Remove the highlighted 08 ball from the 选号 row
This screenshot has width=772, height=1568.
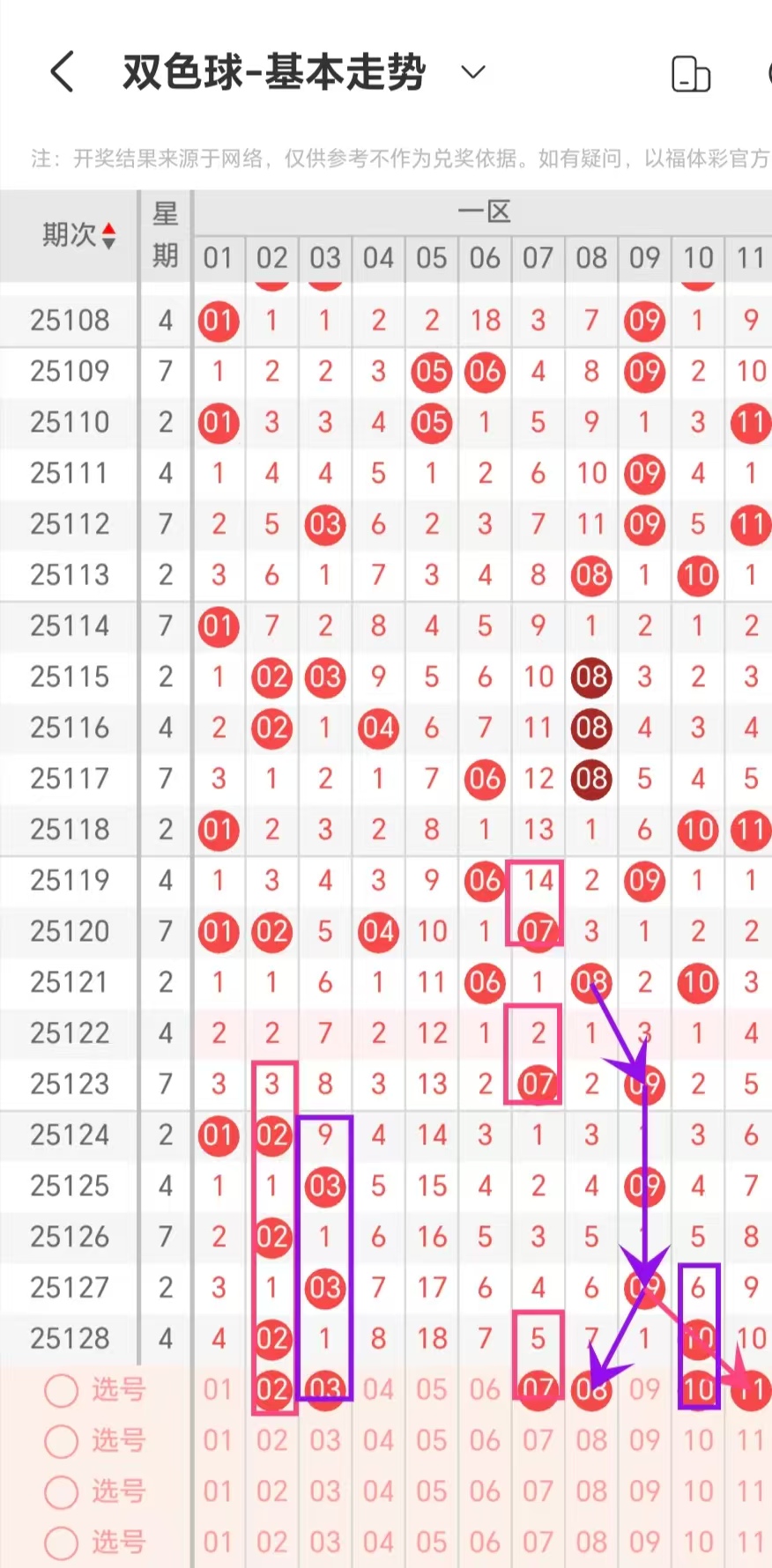click(x=591, y=1389)
